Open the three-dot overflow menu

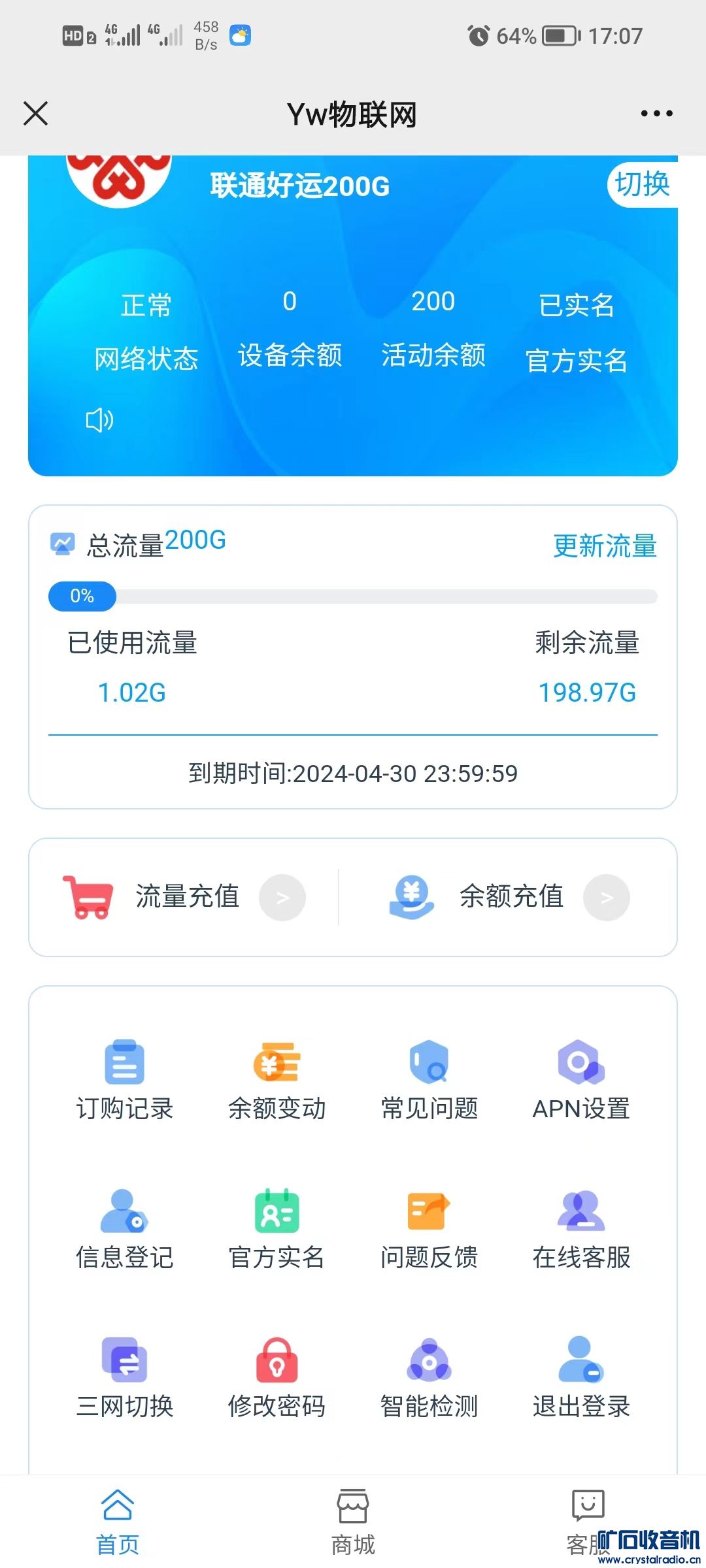click(656, 114)
